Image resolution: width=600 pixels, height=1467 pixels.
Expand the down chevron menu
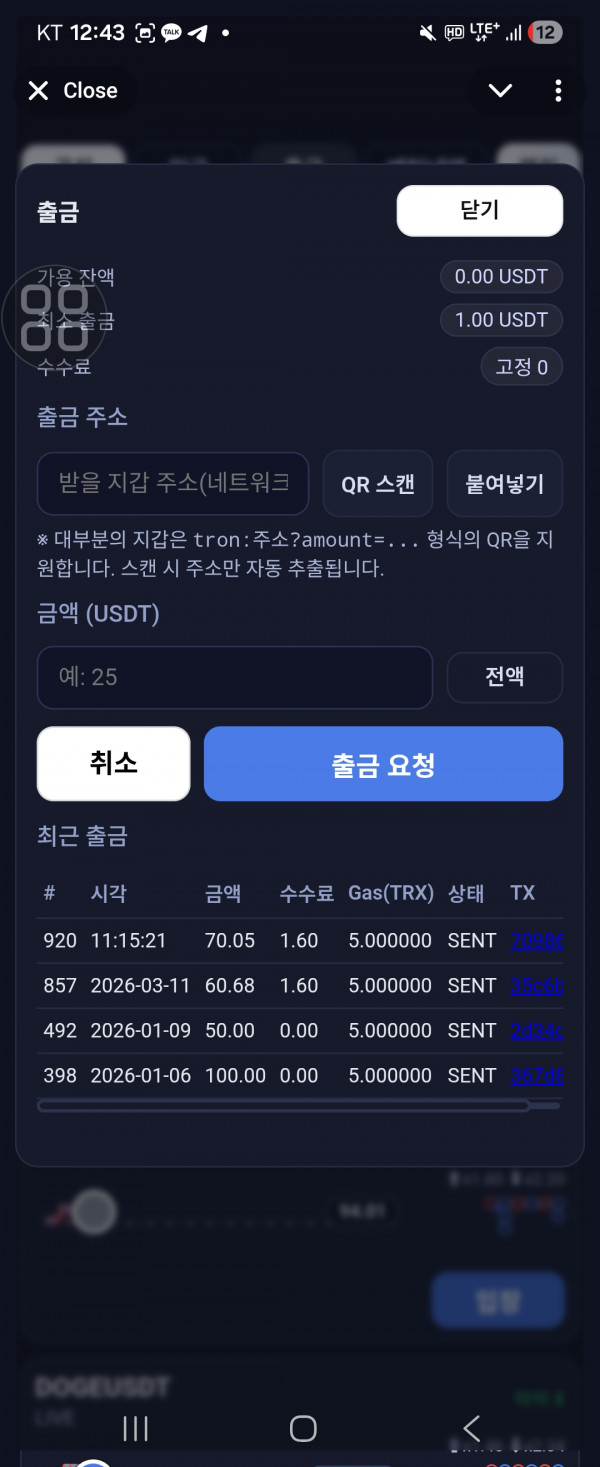[500, 91]
